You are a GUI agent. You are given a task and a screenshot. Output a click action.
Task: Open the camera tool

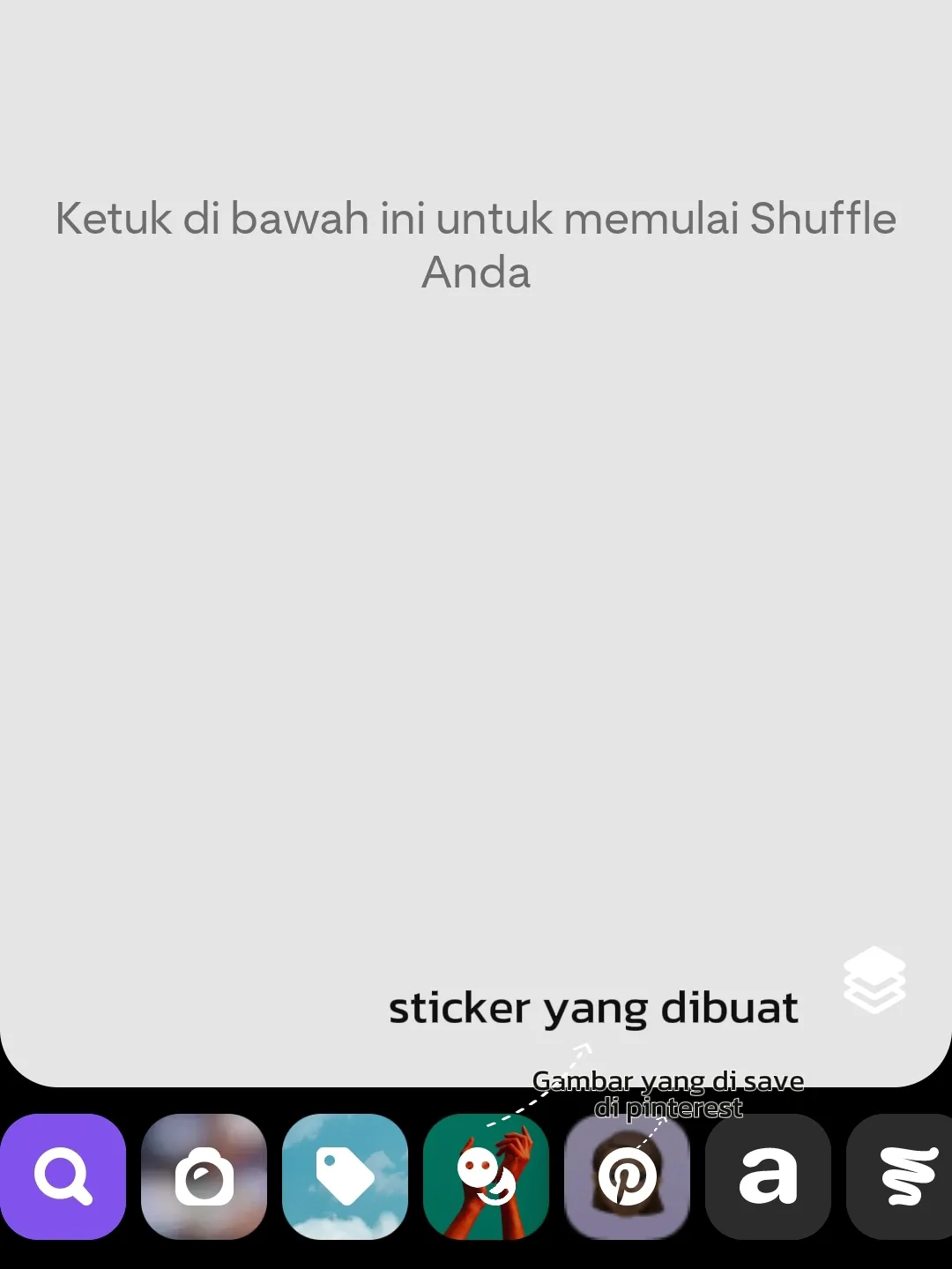pyautogui.click(x=204, y=1176)
